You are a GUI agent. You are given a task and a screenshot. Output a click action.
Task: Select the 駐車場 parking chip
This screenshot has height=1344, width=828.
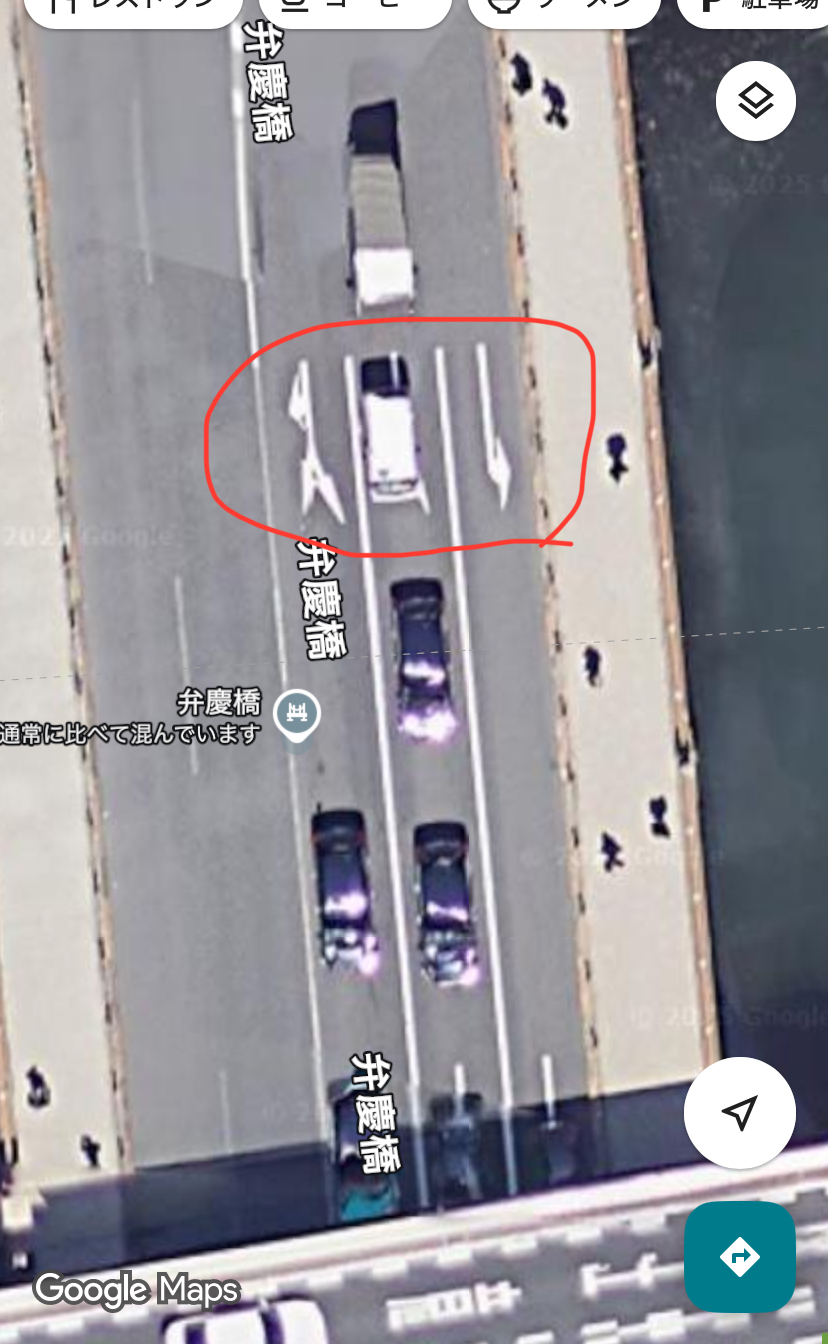[x=757, y=8]
